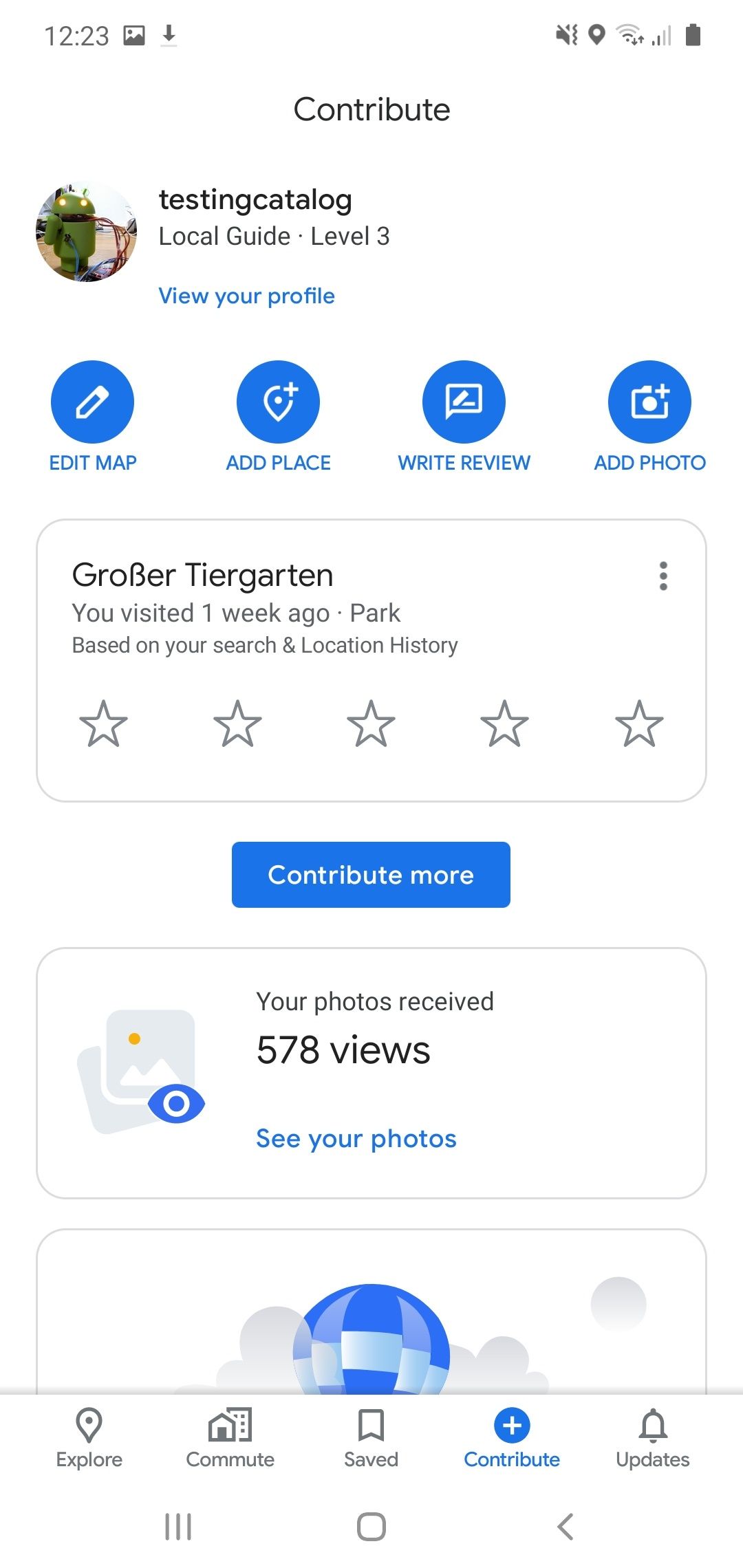This screenshot has width=743, height=1568.
Task: Select the Contribute tab
Action: (512, 1437)
